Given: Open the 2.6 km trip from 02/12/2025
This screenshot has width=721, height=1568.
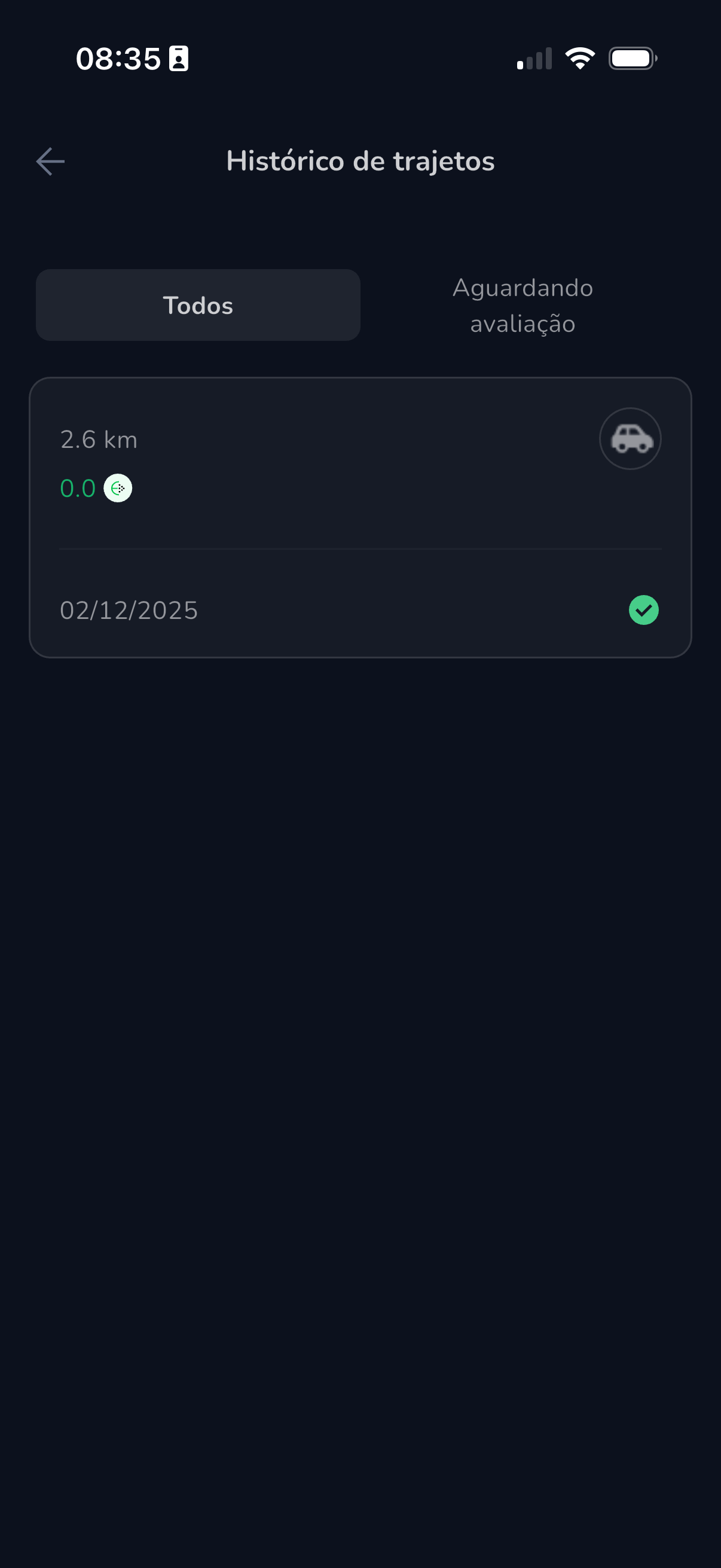Looking at the screenshot, I should (360, 517).
